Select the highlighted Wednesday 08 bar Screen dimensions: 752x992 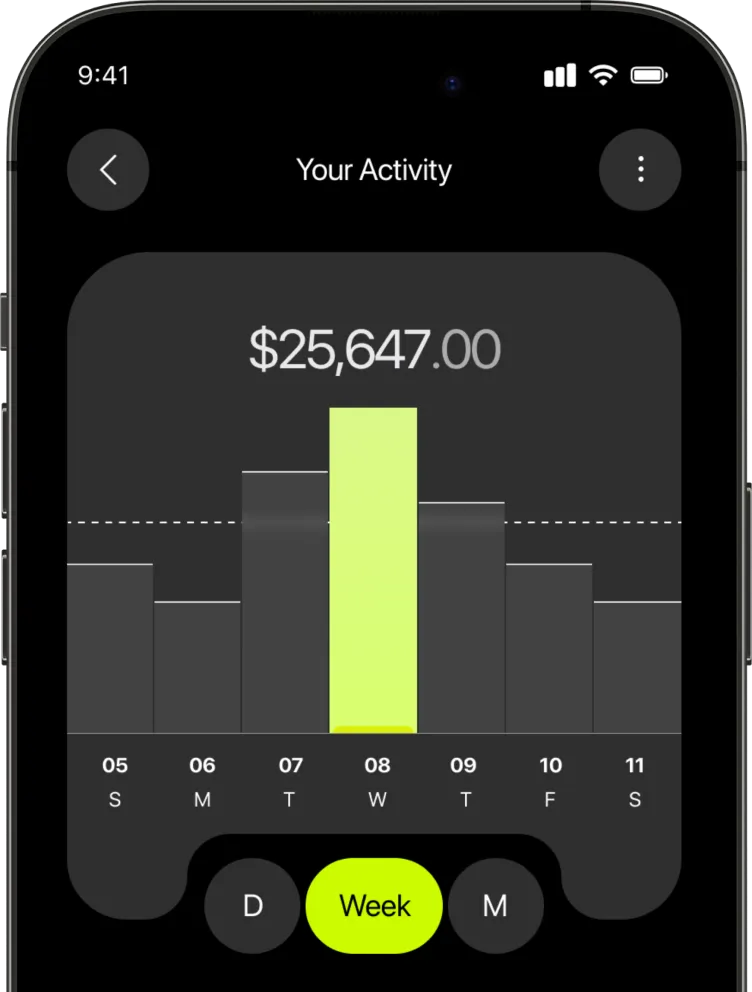pos(373,570)
